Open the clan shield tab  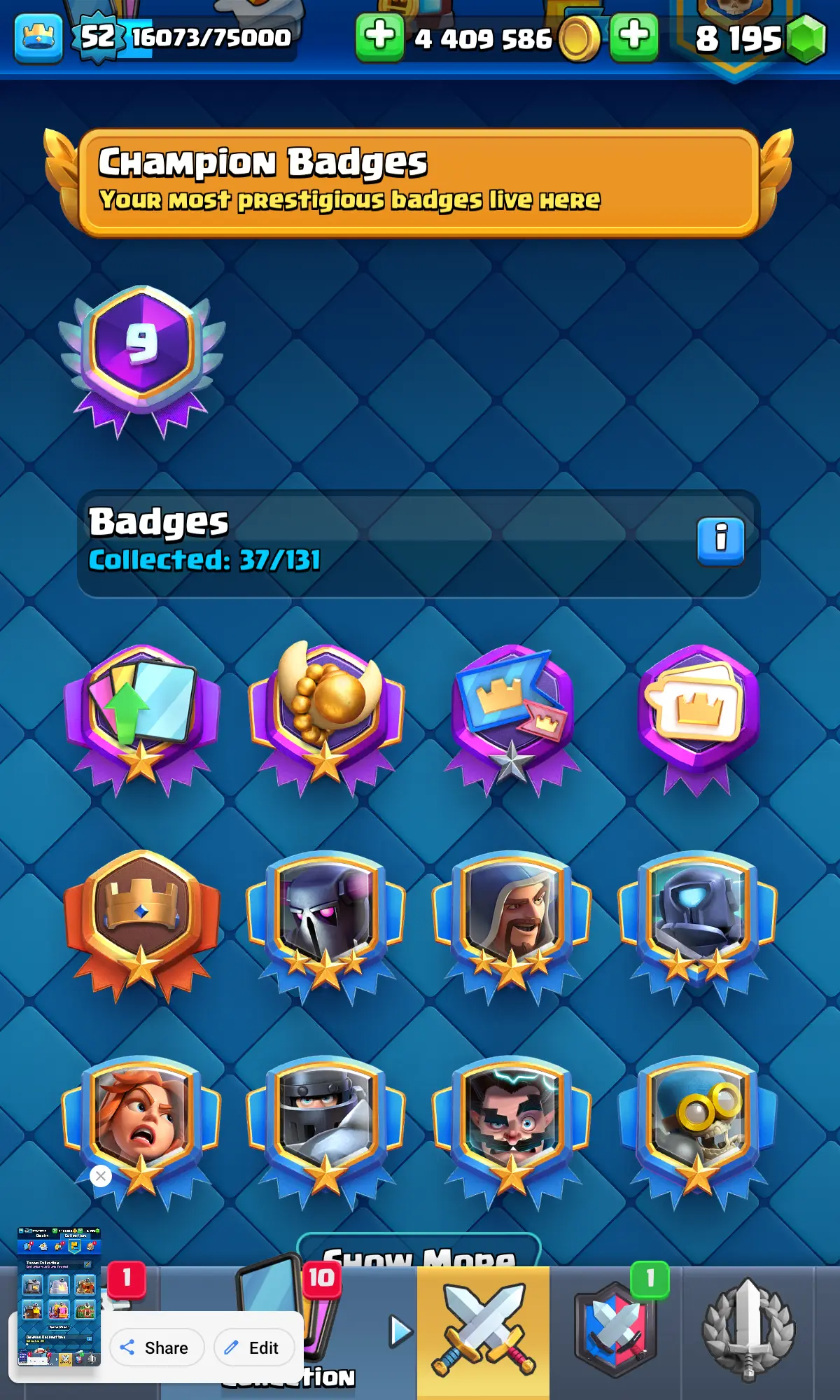coord(615,1330)
